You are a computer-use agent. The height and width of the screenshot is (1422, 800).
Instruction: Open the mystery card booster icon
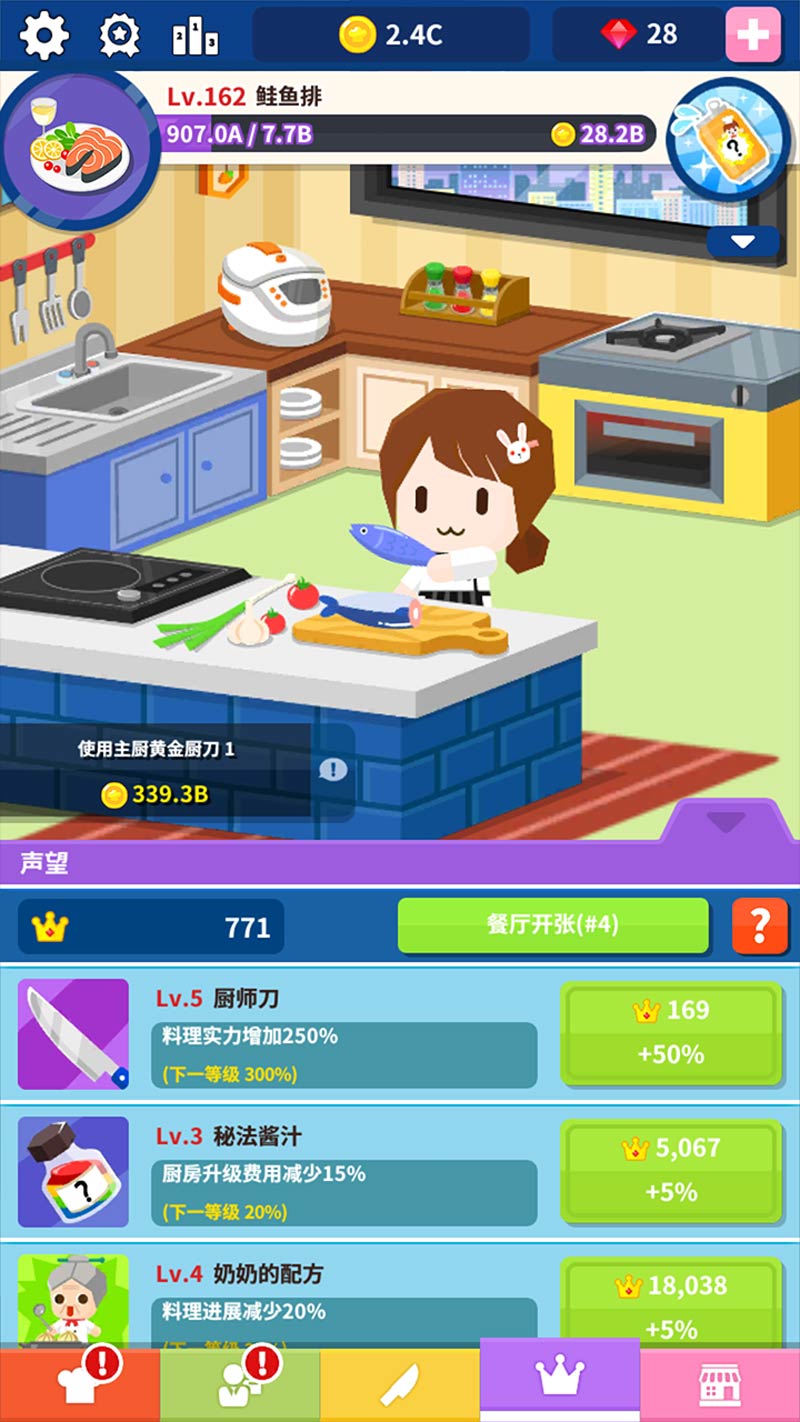click(728, 142)
